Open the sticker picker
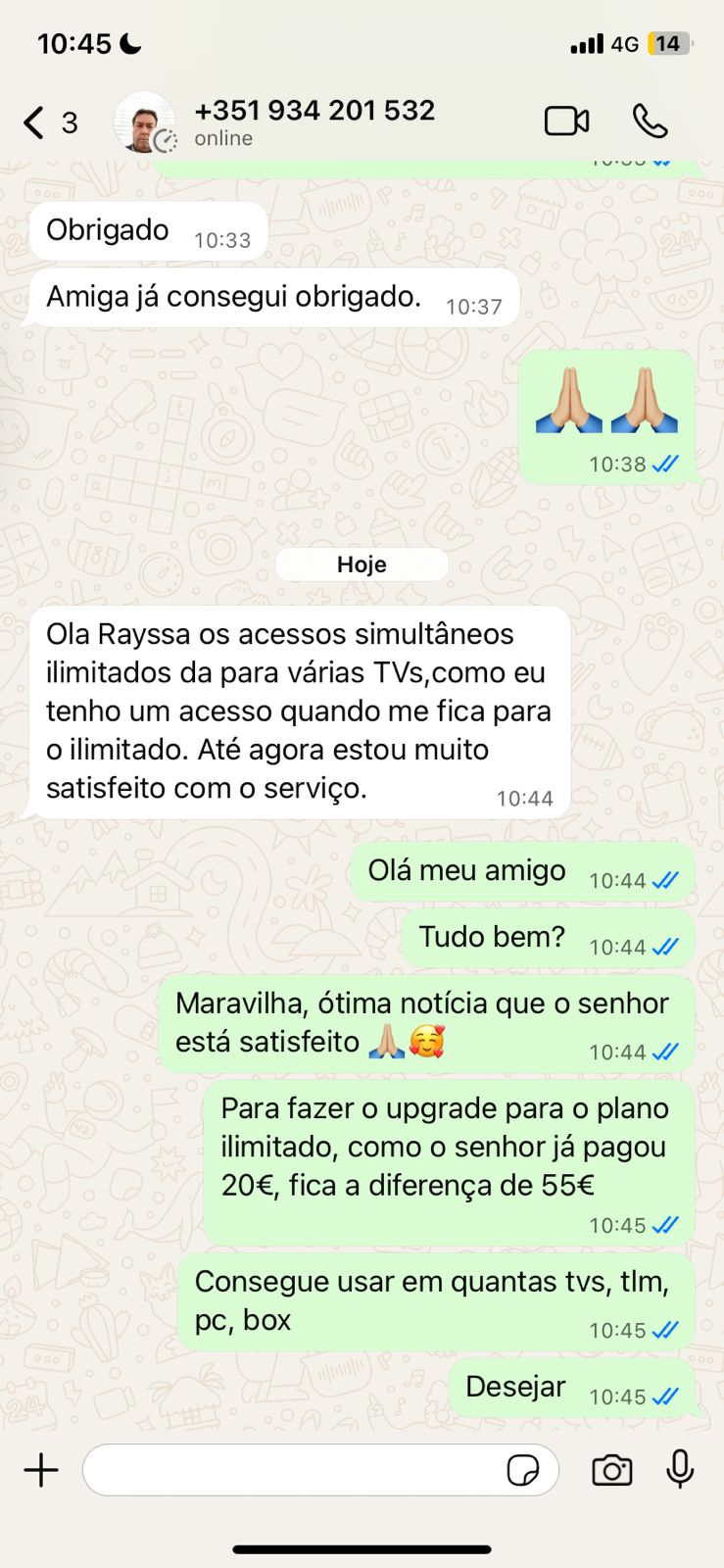Image resolution: width=724 pixels, height=1568 pixels. 523,1470
